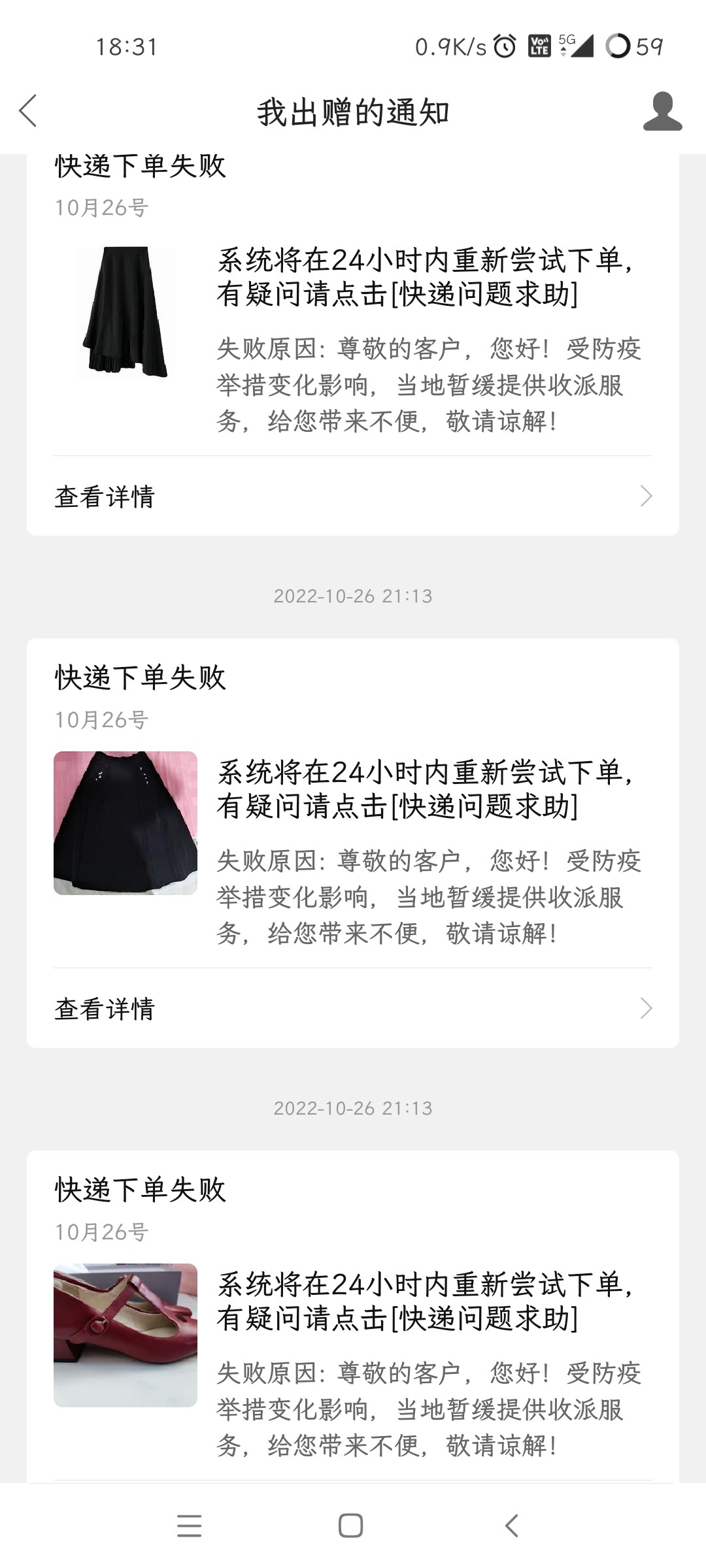Go back from the 我出赠的通知 page
This screenshot has height=1568, width=706.
pyautogui.click(x=29, y=111)
